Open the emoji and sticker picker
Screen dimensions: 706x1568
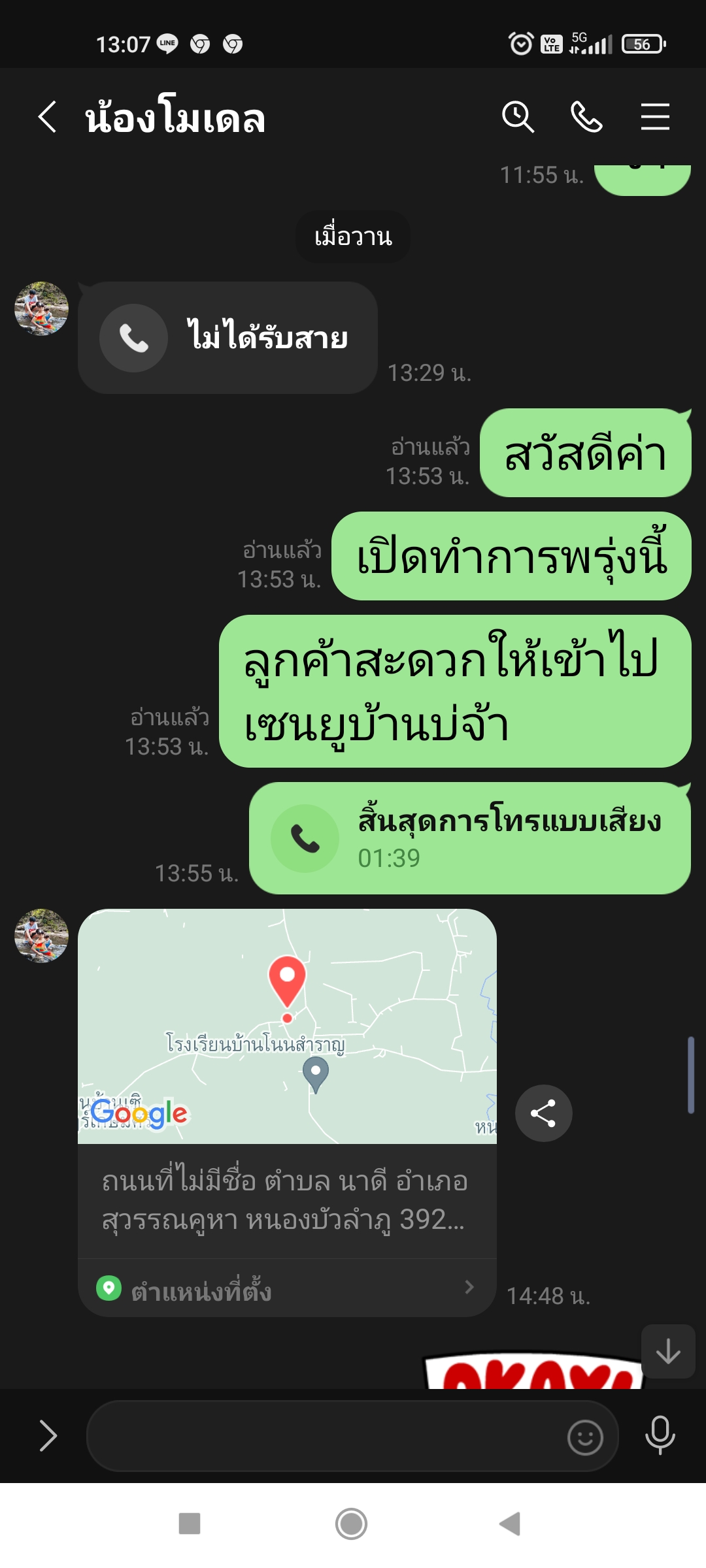pyautogui.click(x=584, y=1437)
